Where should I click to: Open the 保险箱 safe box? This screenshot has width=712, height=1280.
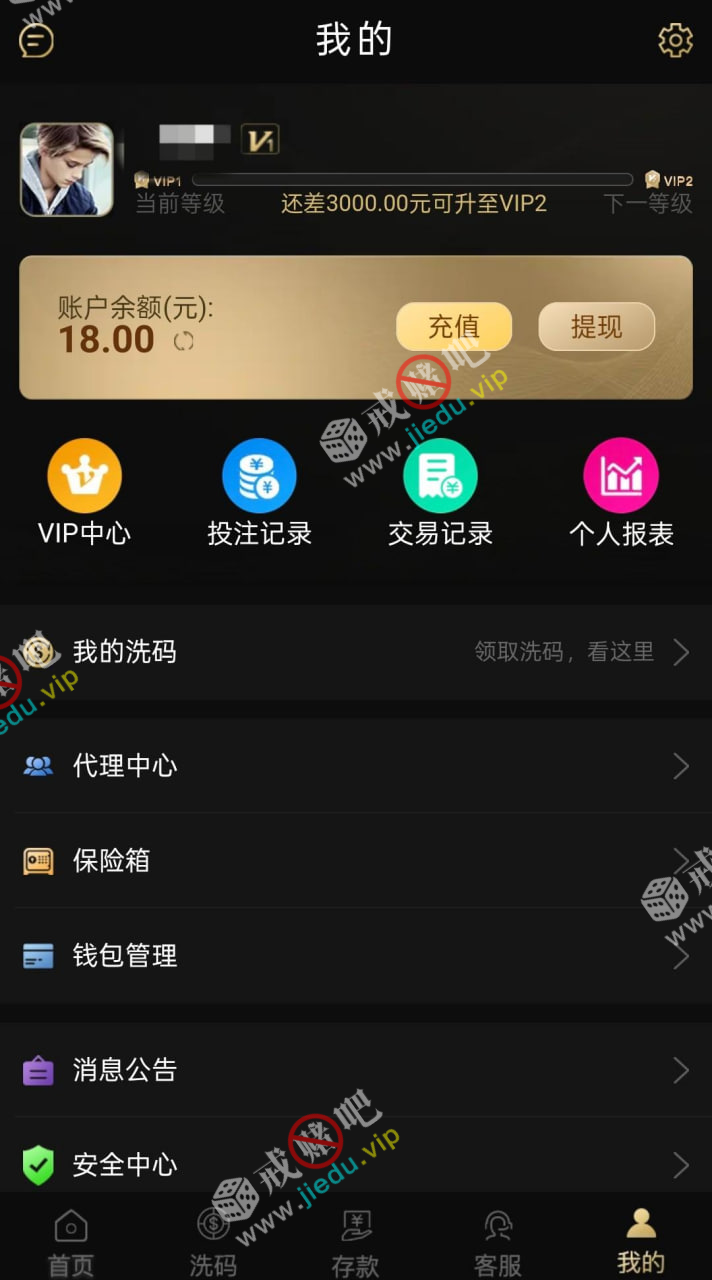[x=356, y=861]
